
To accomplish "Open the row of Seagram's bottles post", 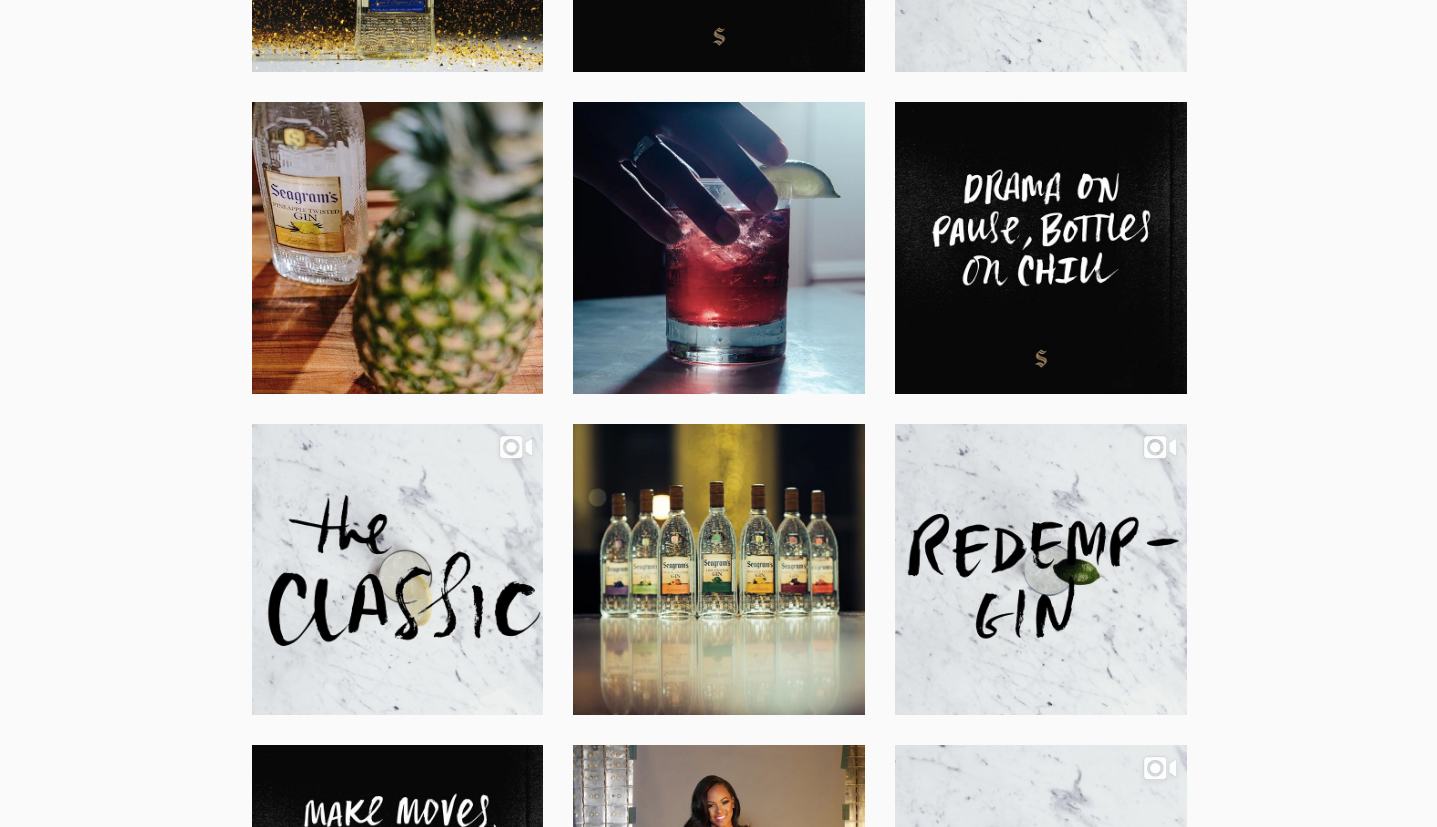I will pos(718,569).
